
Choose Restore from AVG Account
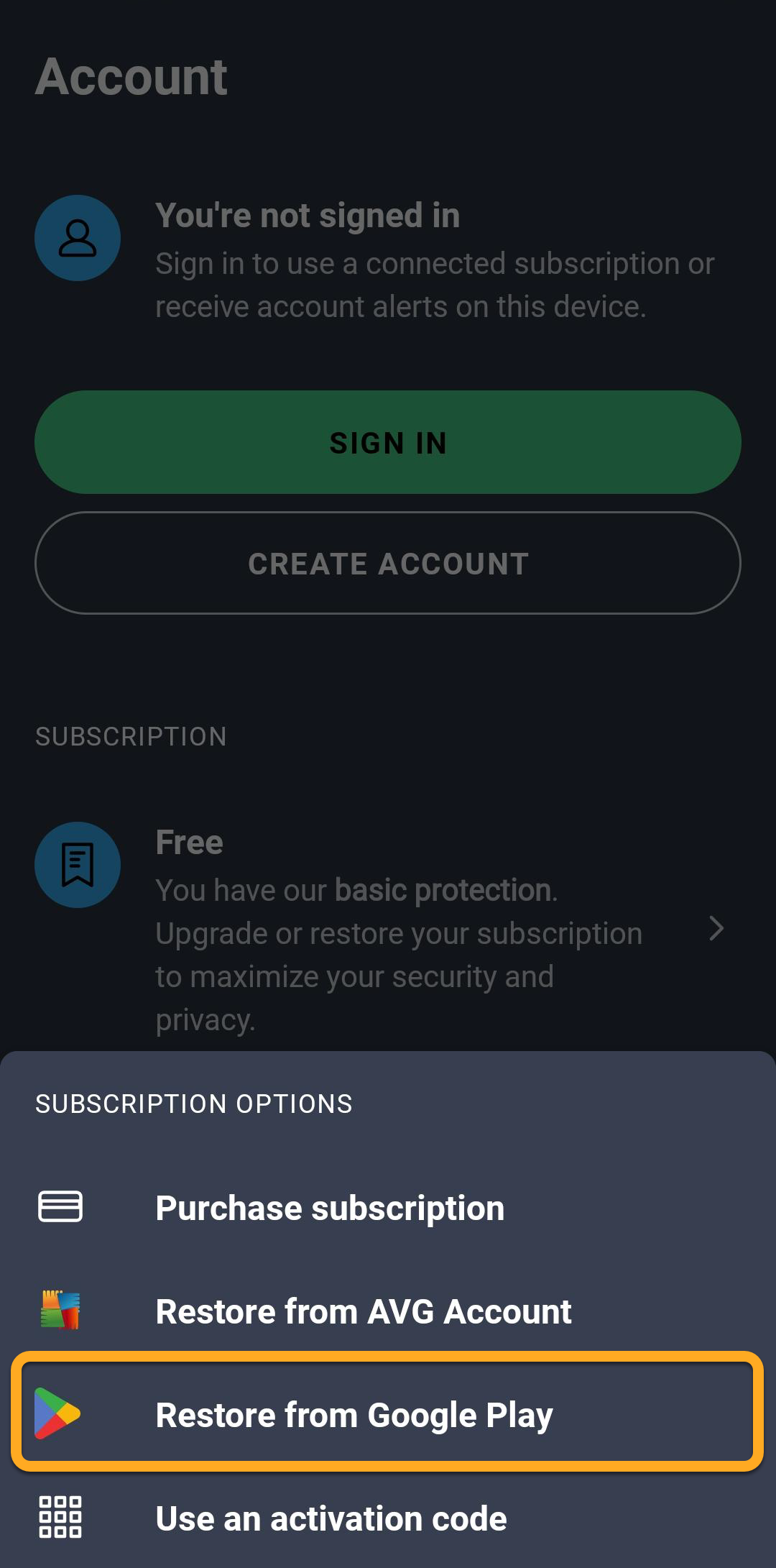tap(363, 1311)
